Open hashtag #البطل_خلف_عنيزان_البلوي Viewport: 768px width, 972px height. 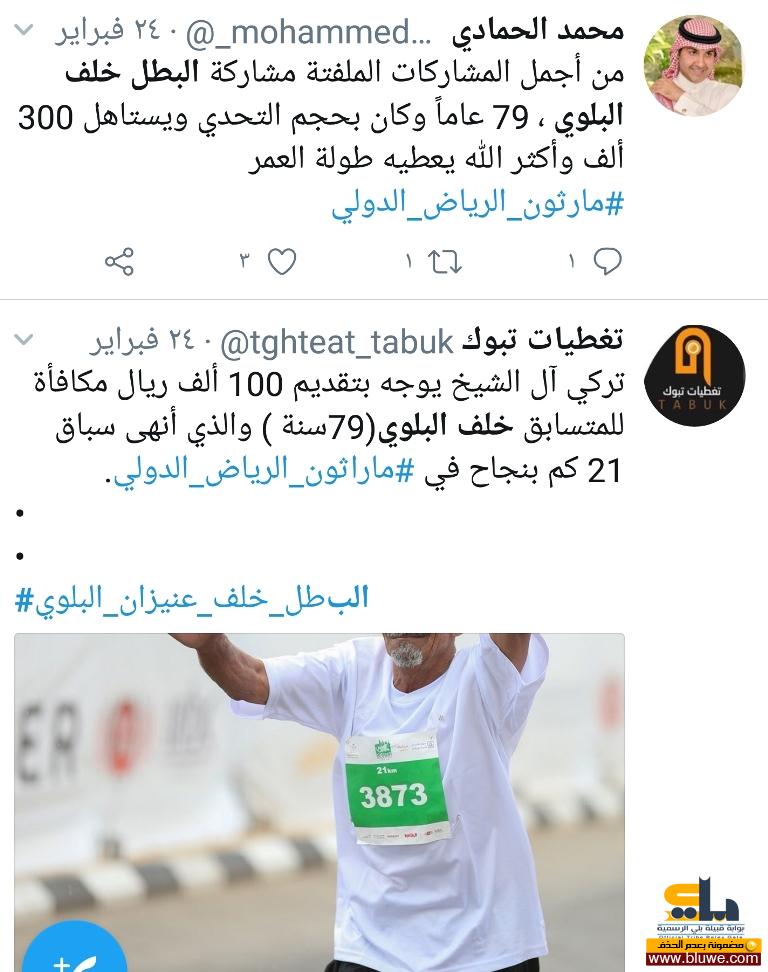[x=192, y=598]
